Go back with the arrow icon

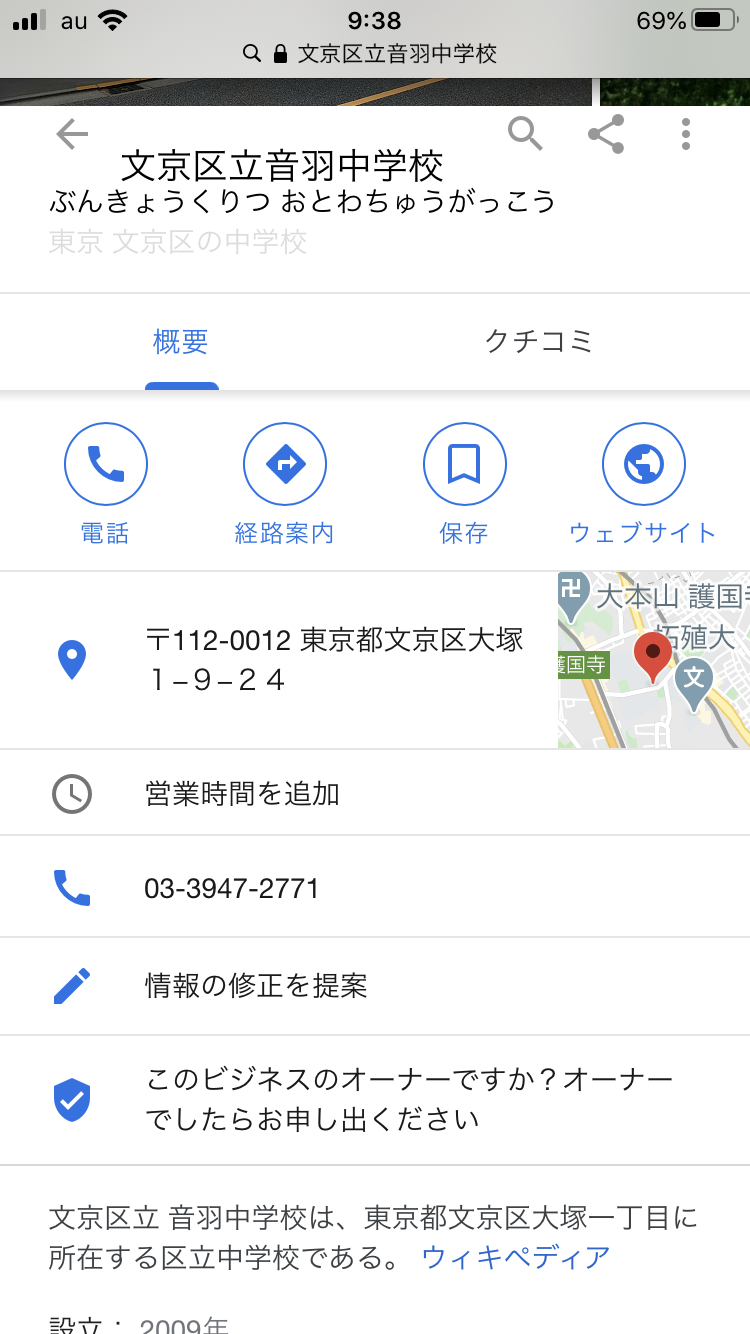point(72,134)
